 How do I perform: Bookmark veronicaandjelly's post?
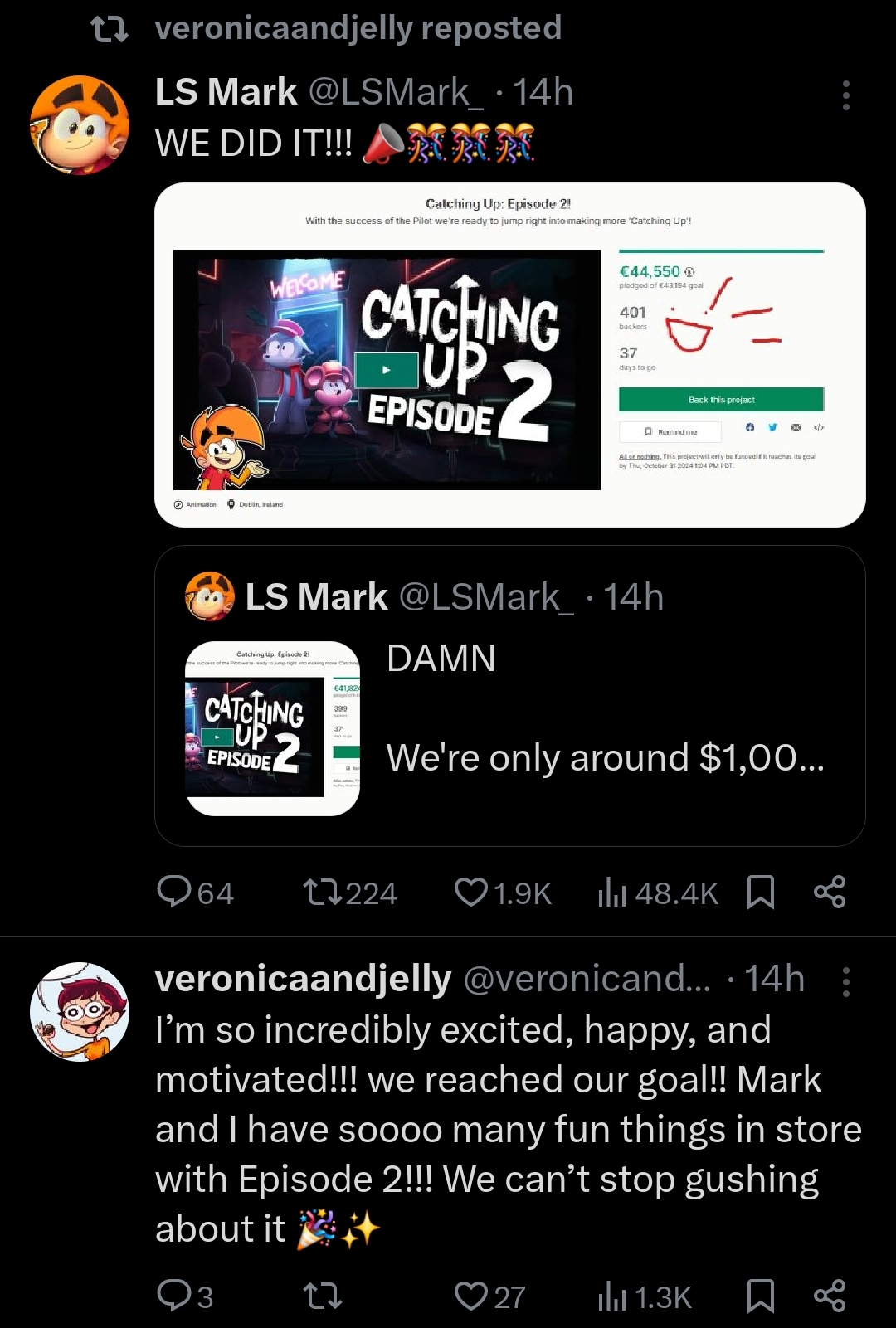760,1296
